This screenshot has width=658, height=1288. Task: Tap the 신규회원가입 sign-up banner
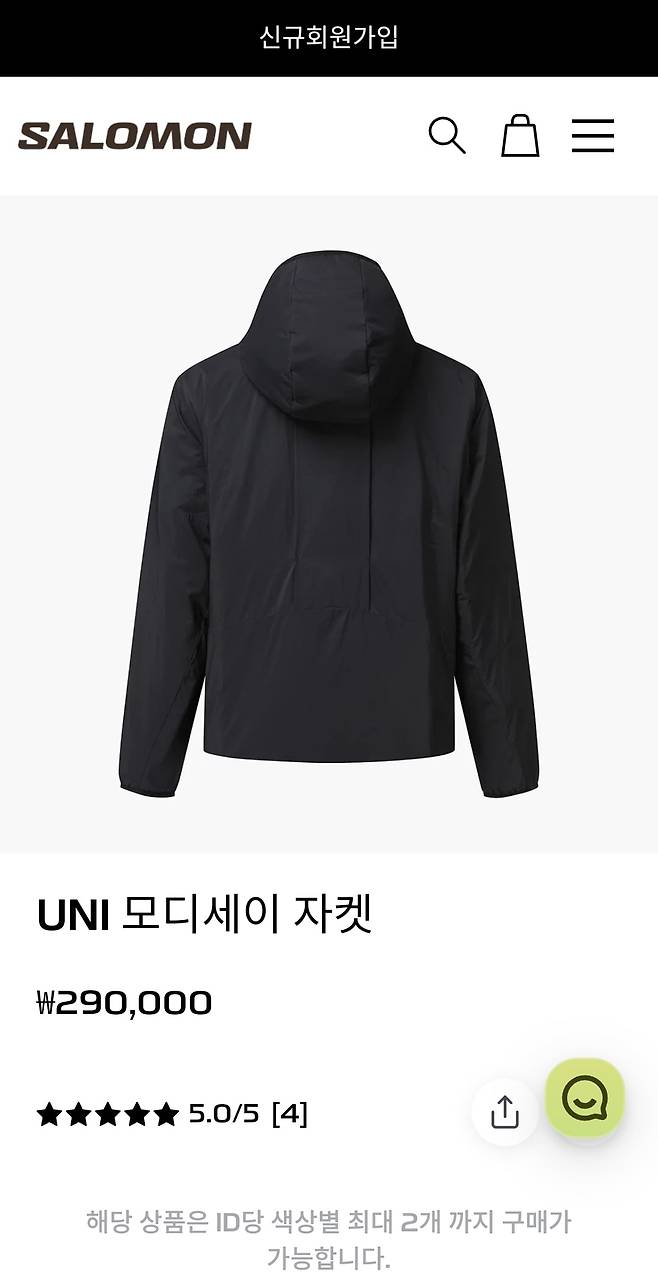pyautogui.click(x=329, y=38)
